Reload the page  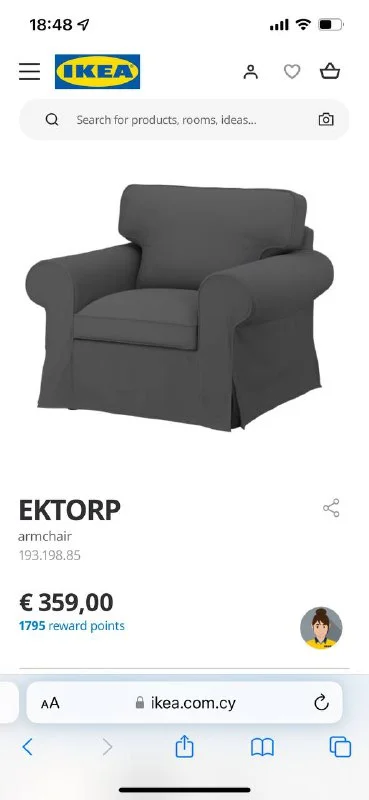[x=321, y=703]
